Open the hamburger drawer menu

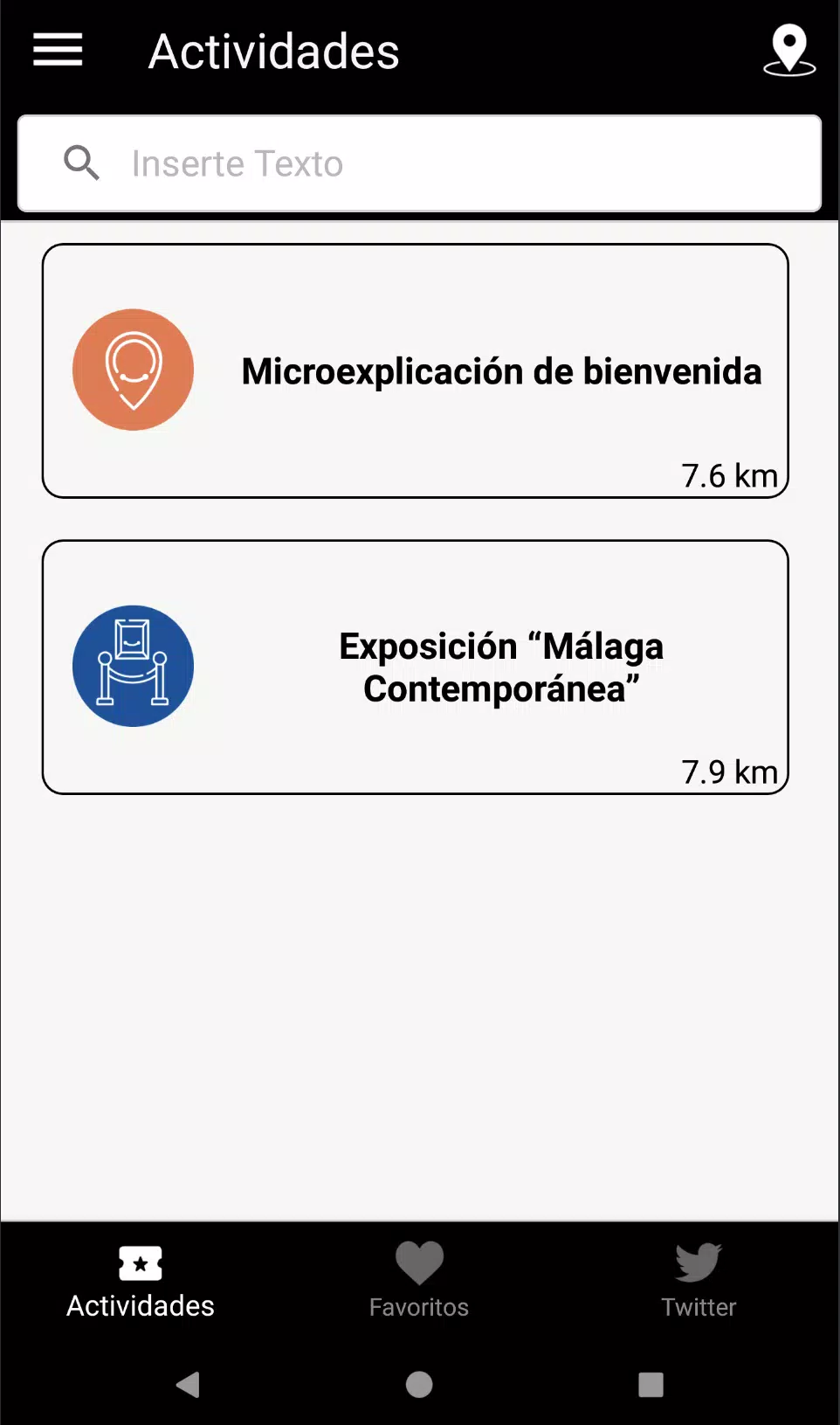pos(58,50)
